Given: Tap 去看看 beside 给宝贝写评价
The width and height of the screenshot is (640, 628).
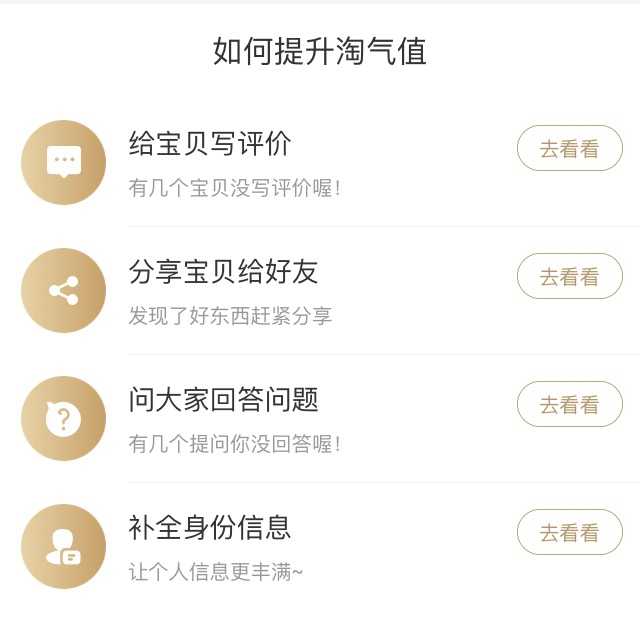Looking at the screenshot, I should (569, 149).
